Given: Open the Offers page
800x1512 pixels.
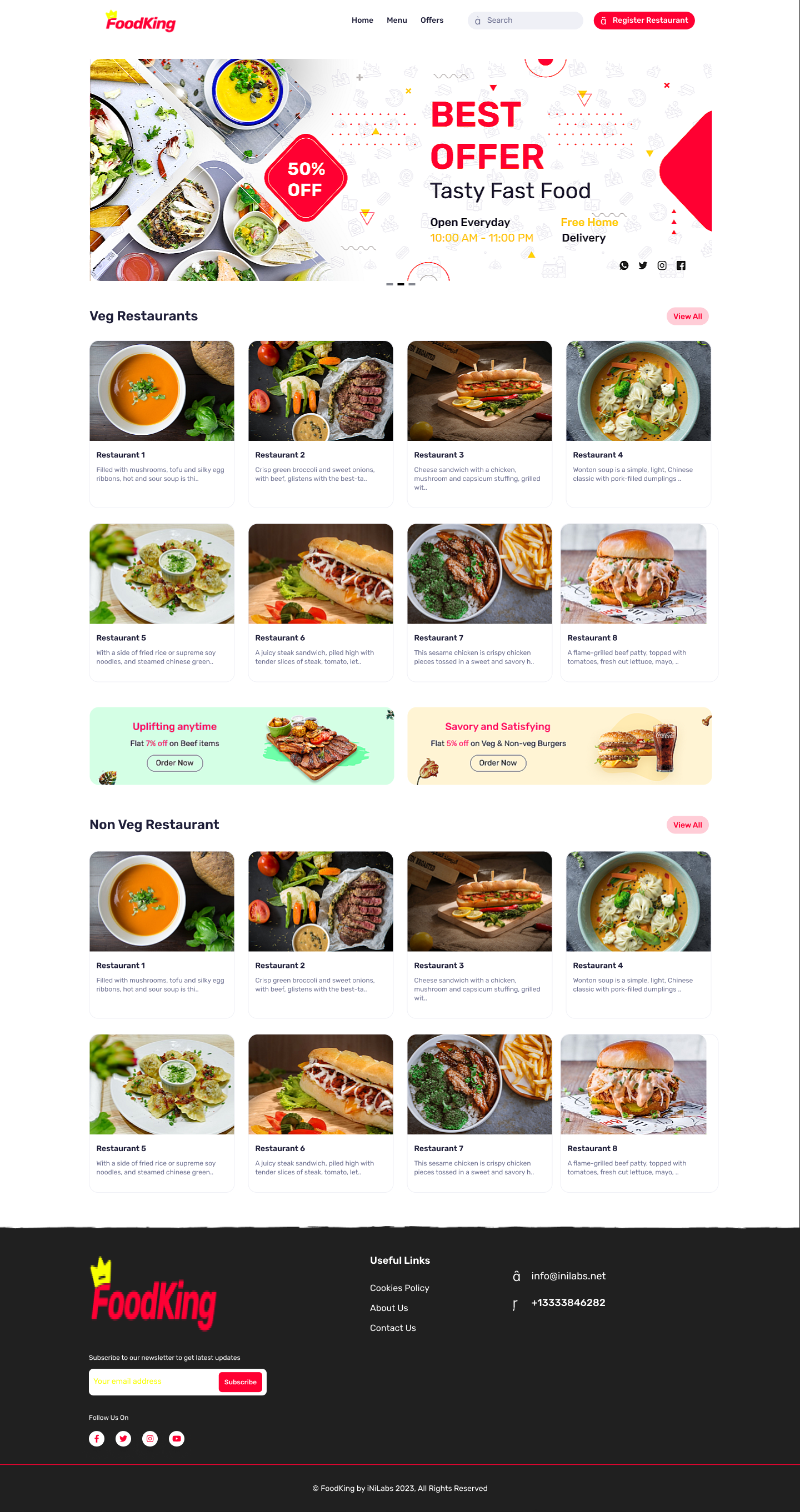Looking at the screenshot, I should [432, 20].
